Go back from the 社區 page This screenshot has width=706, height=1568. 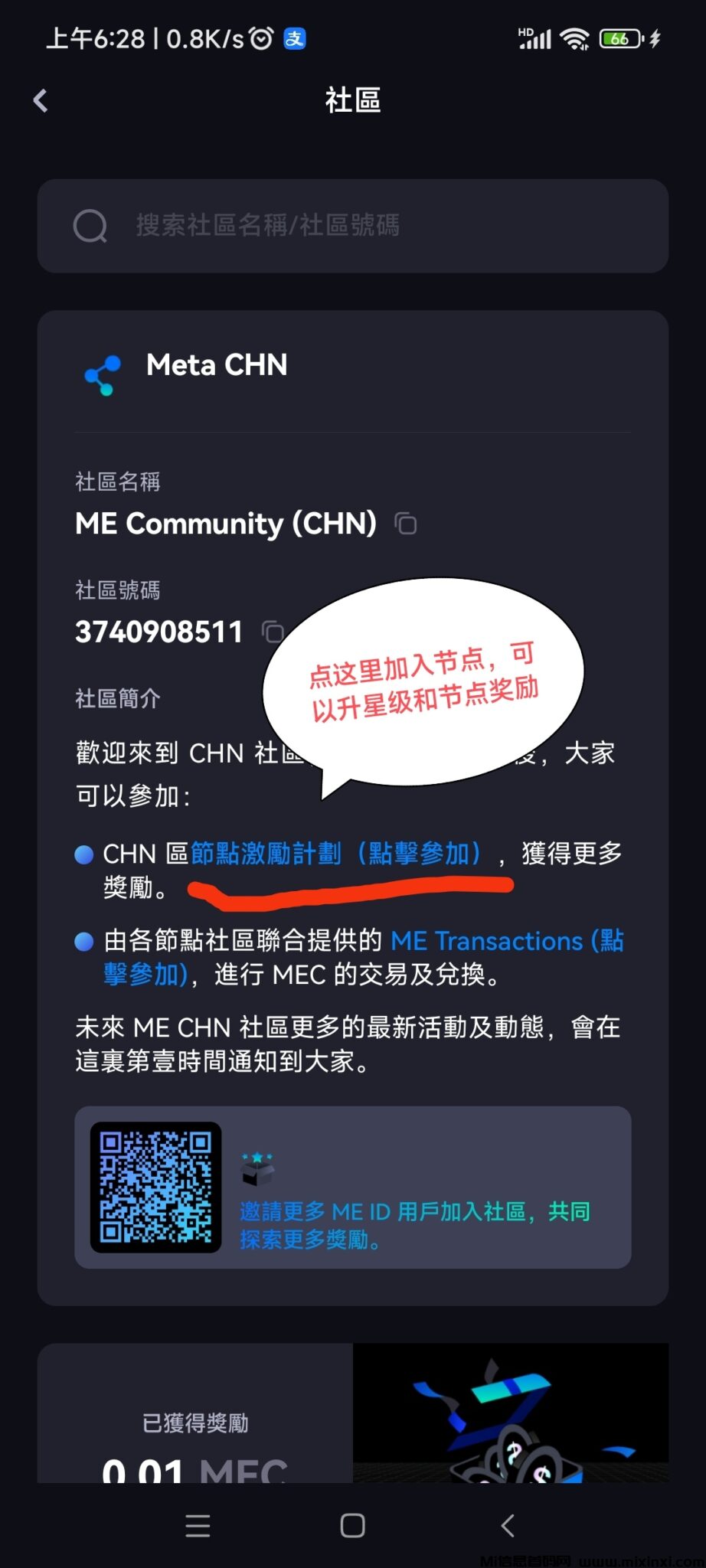tap(41, 100)
